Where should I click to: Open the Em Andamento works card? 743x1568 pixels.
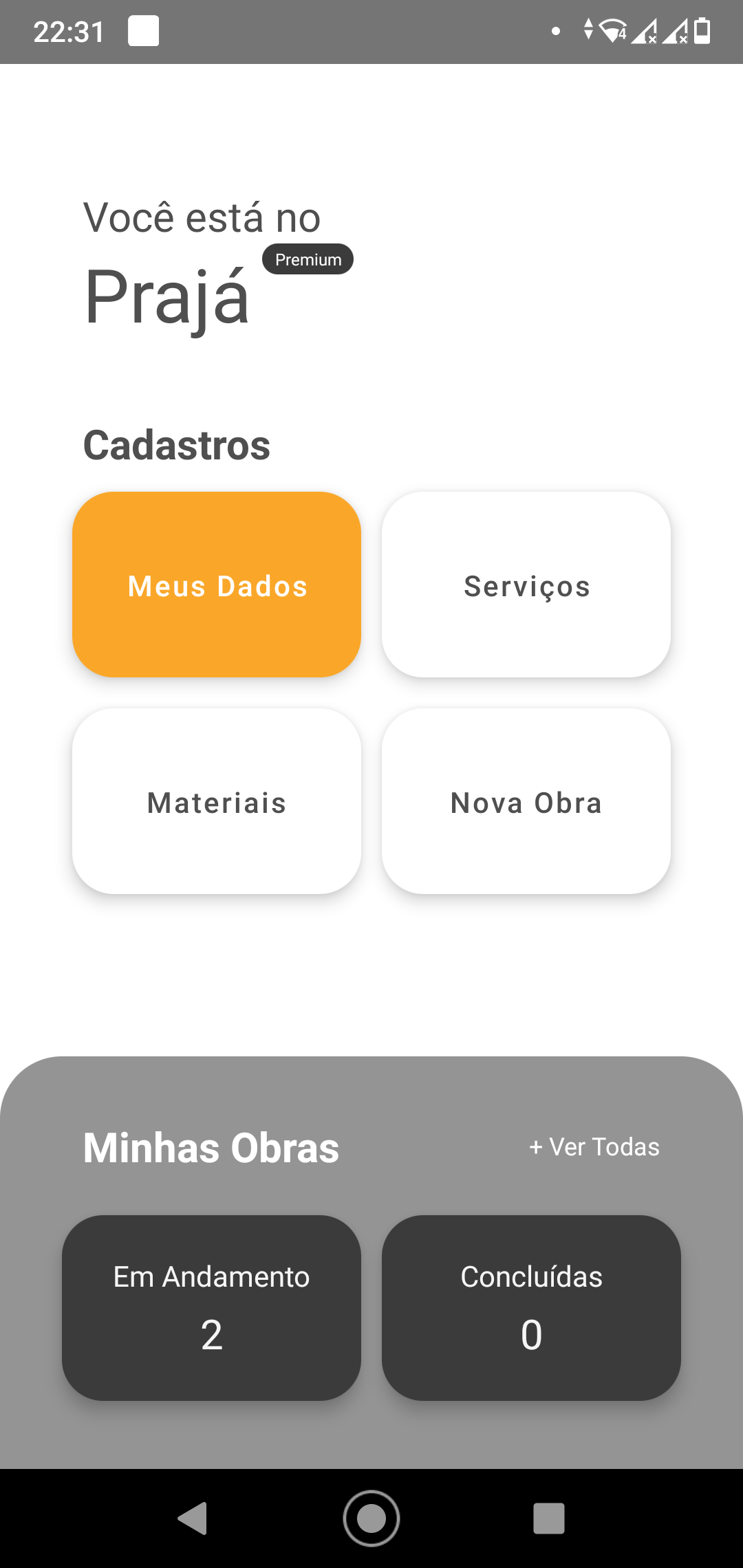(x=211, y=1308)
